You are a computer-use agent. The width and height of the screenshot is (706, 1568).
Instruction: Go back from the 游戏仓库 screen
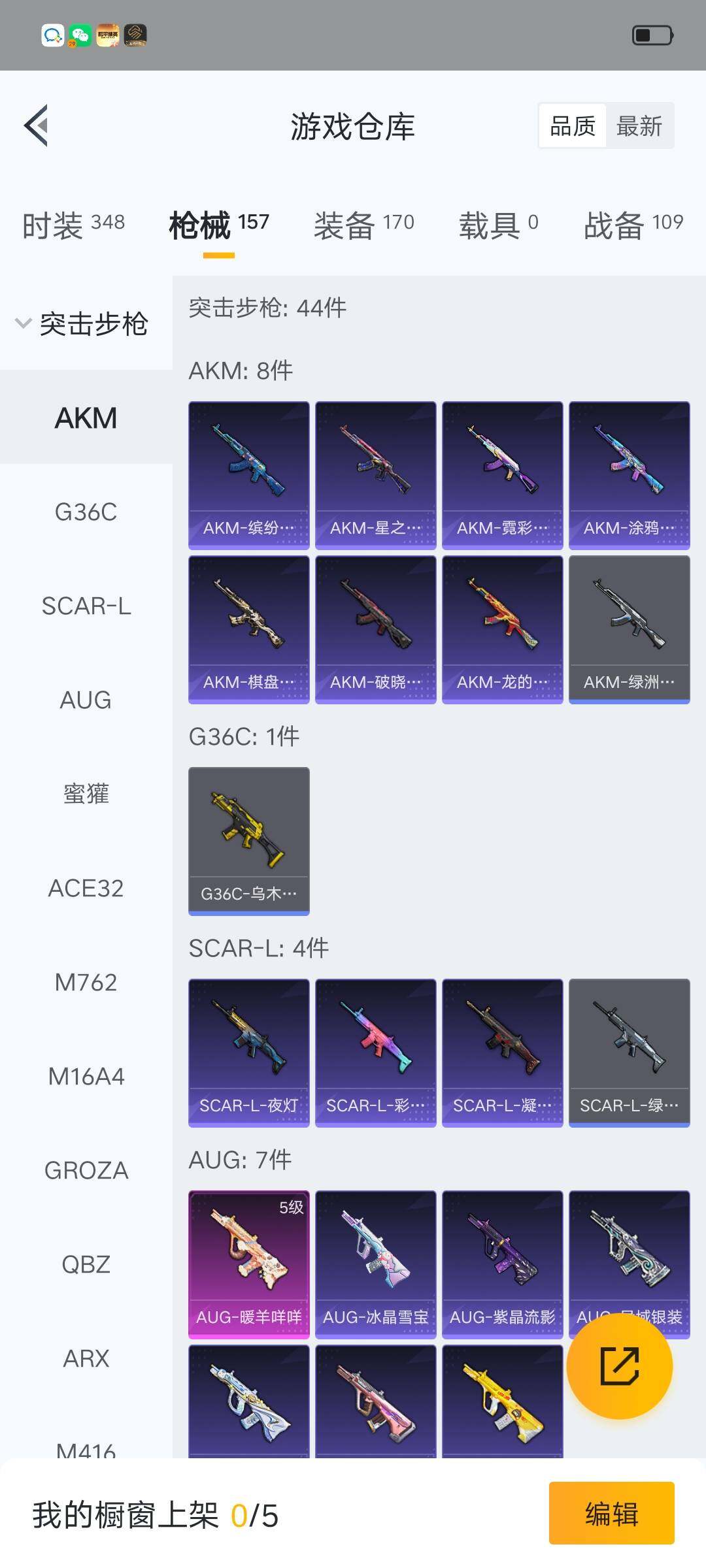coord(37,125)
